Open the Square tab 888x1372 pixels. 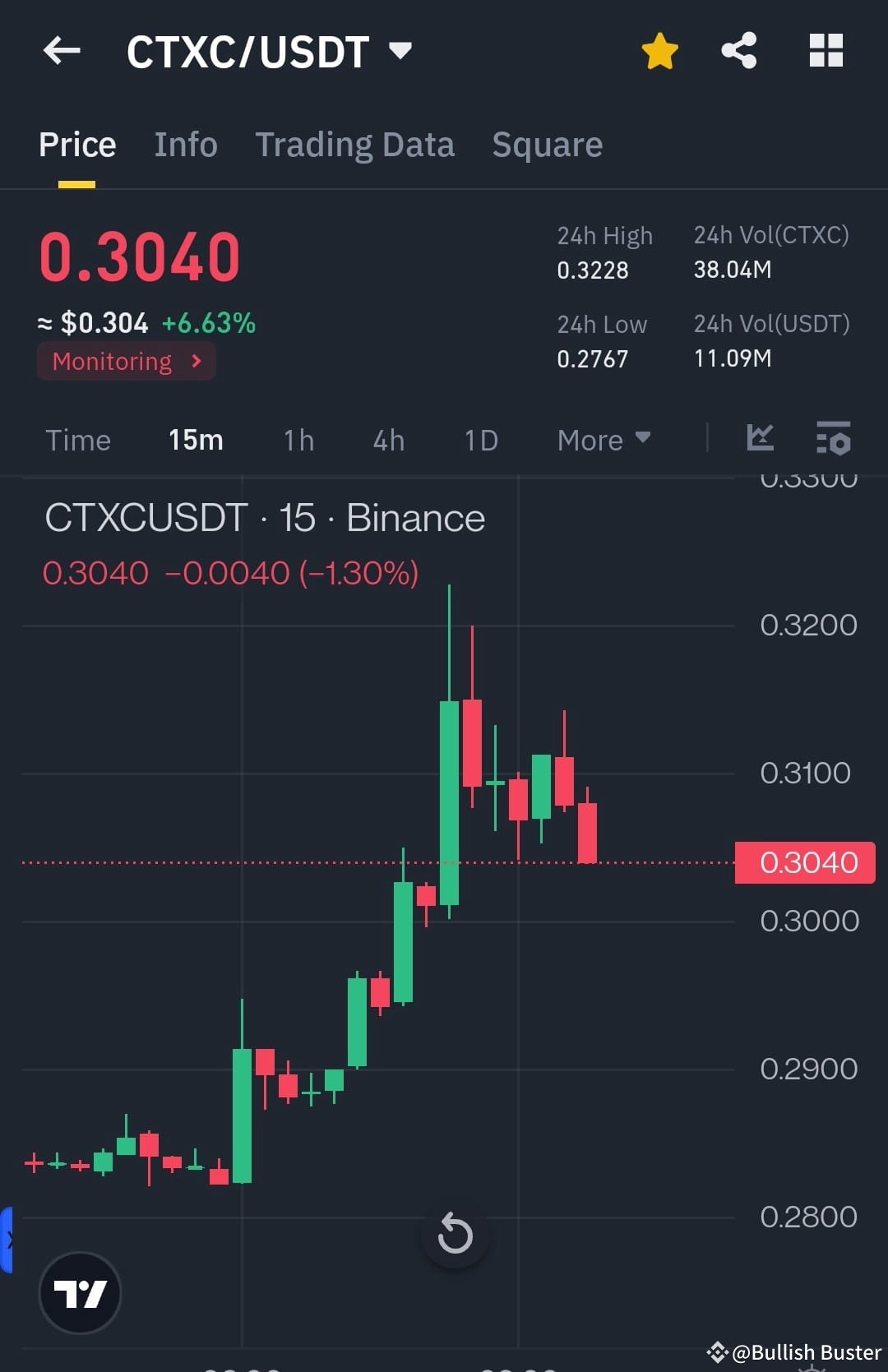tap(547, 145)
